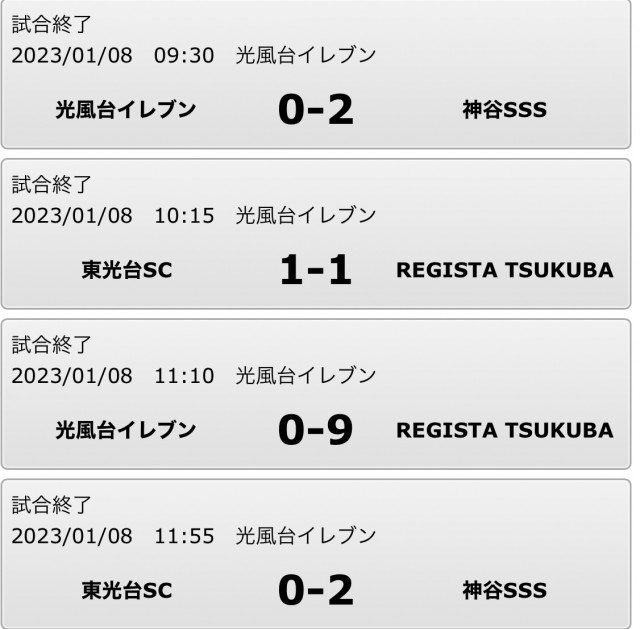This screenshot has height=629, width=640.
Task: Tap the 11:55 match 東光台SC vs 神谷SSS
Action: pos(316,556)
